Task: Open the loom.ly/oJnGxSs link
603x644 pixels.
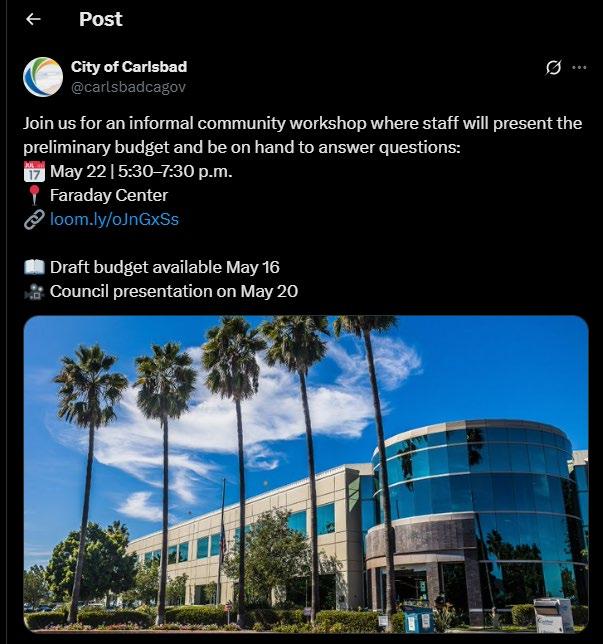Action: click(x=114, y=219)
